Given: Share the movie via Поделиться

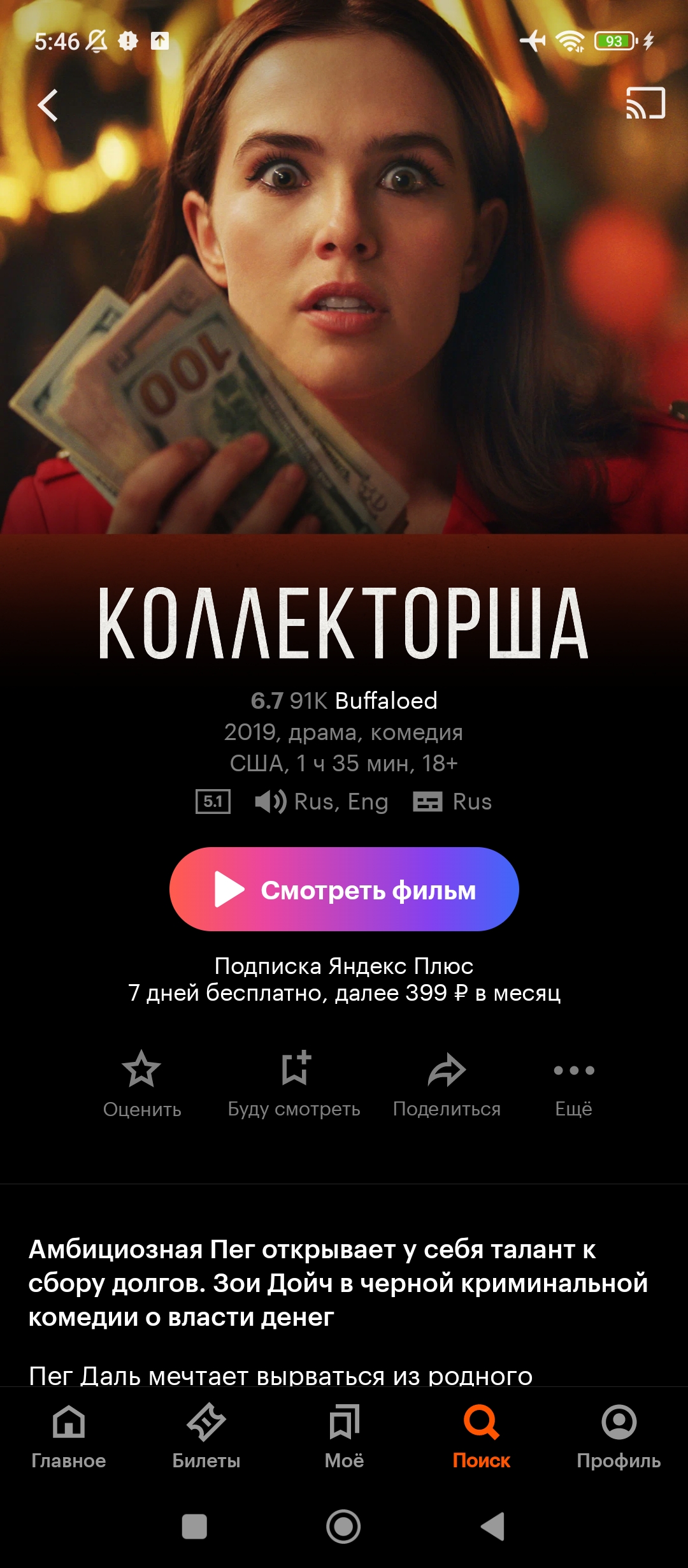Looking at the screenshot, I should point(447,1084).
